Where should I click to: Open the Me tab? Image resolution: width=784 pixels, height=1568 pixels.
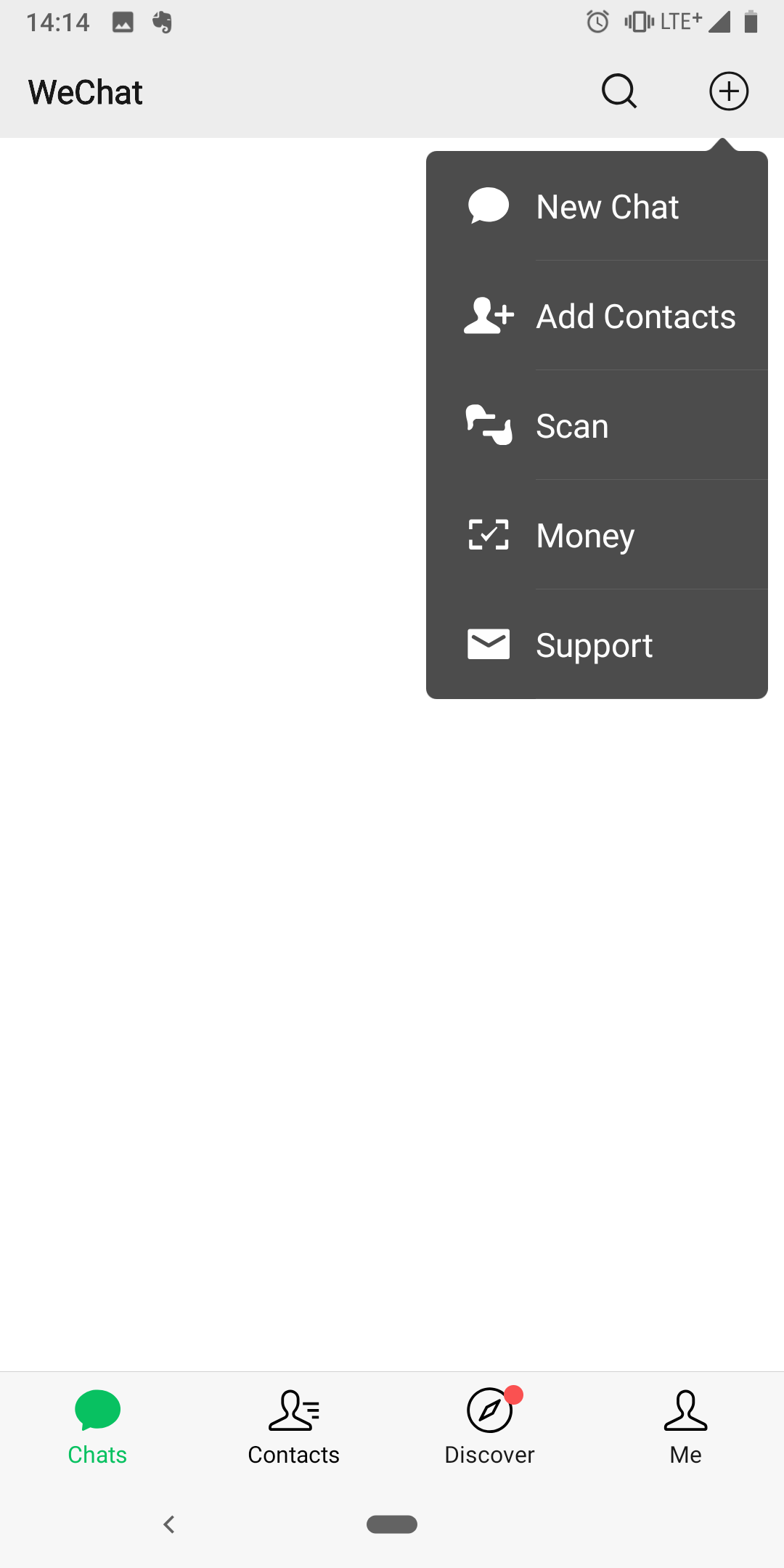coord(685,1427)
